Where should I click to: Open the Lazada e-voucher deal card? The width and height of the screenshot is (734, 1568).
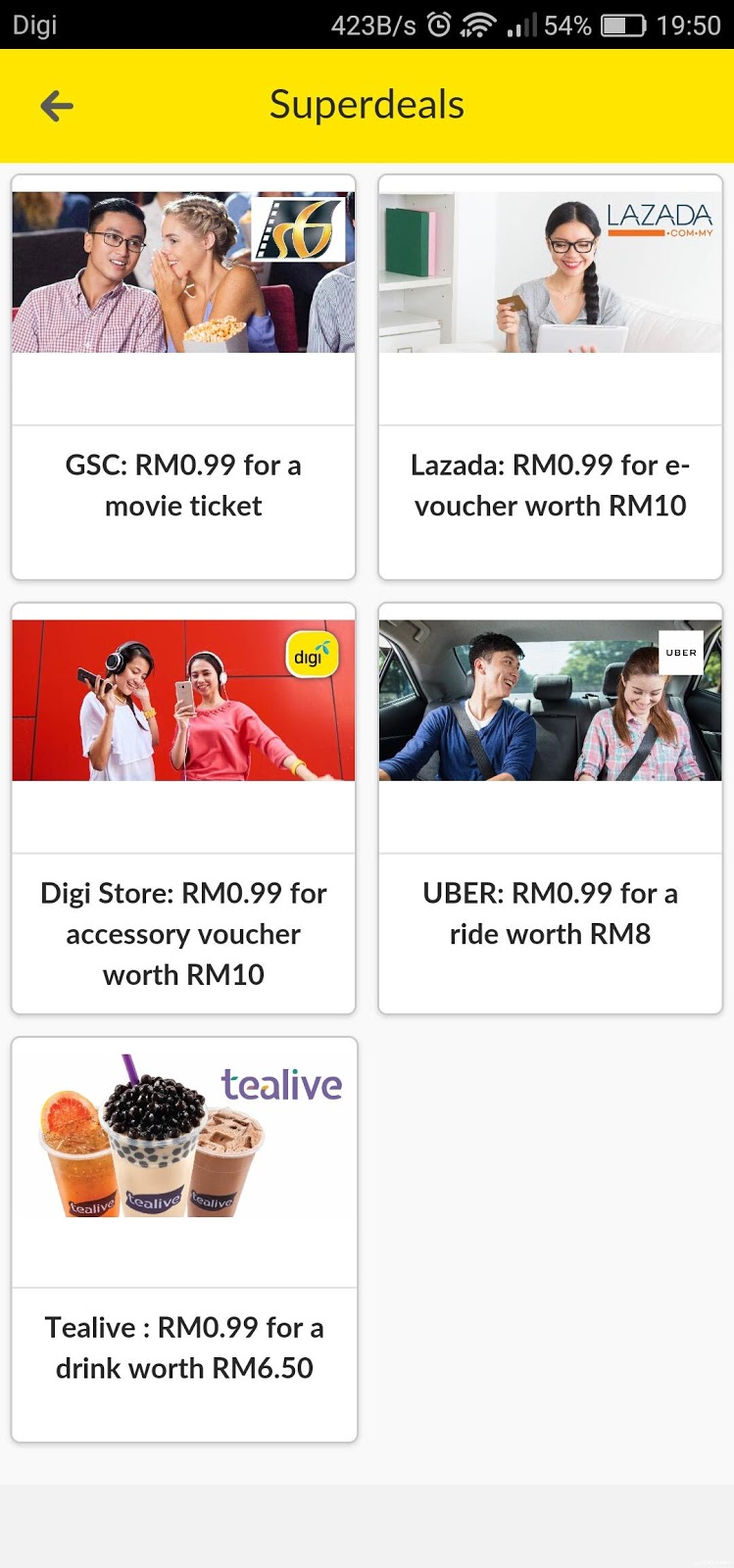tap(550, 377)
